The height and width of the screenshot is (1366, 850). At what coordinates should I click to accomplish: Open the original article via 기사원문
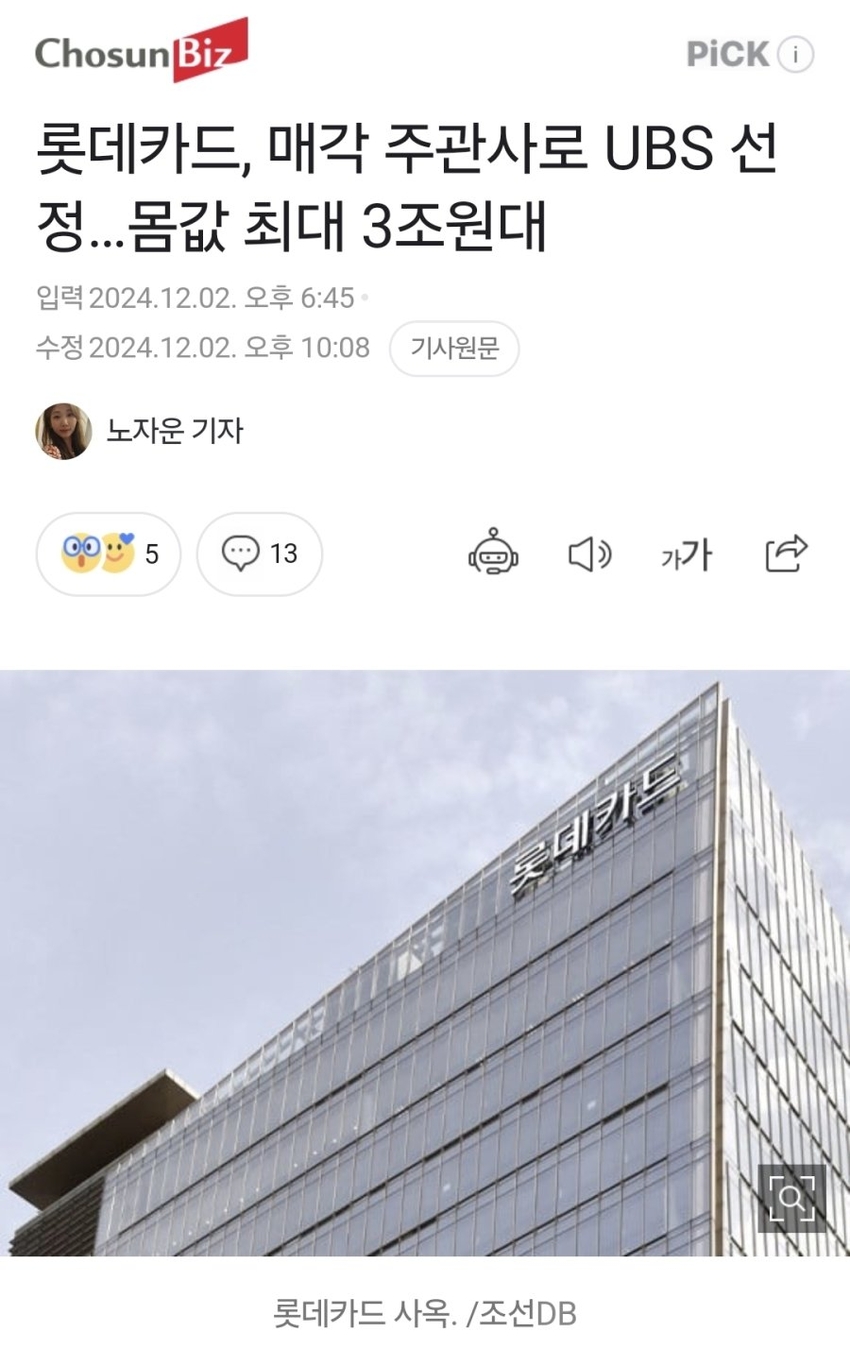(454, 348)
